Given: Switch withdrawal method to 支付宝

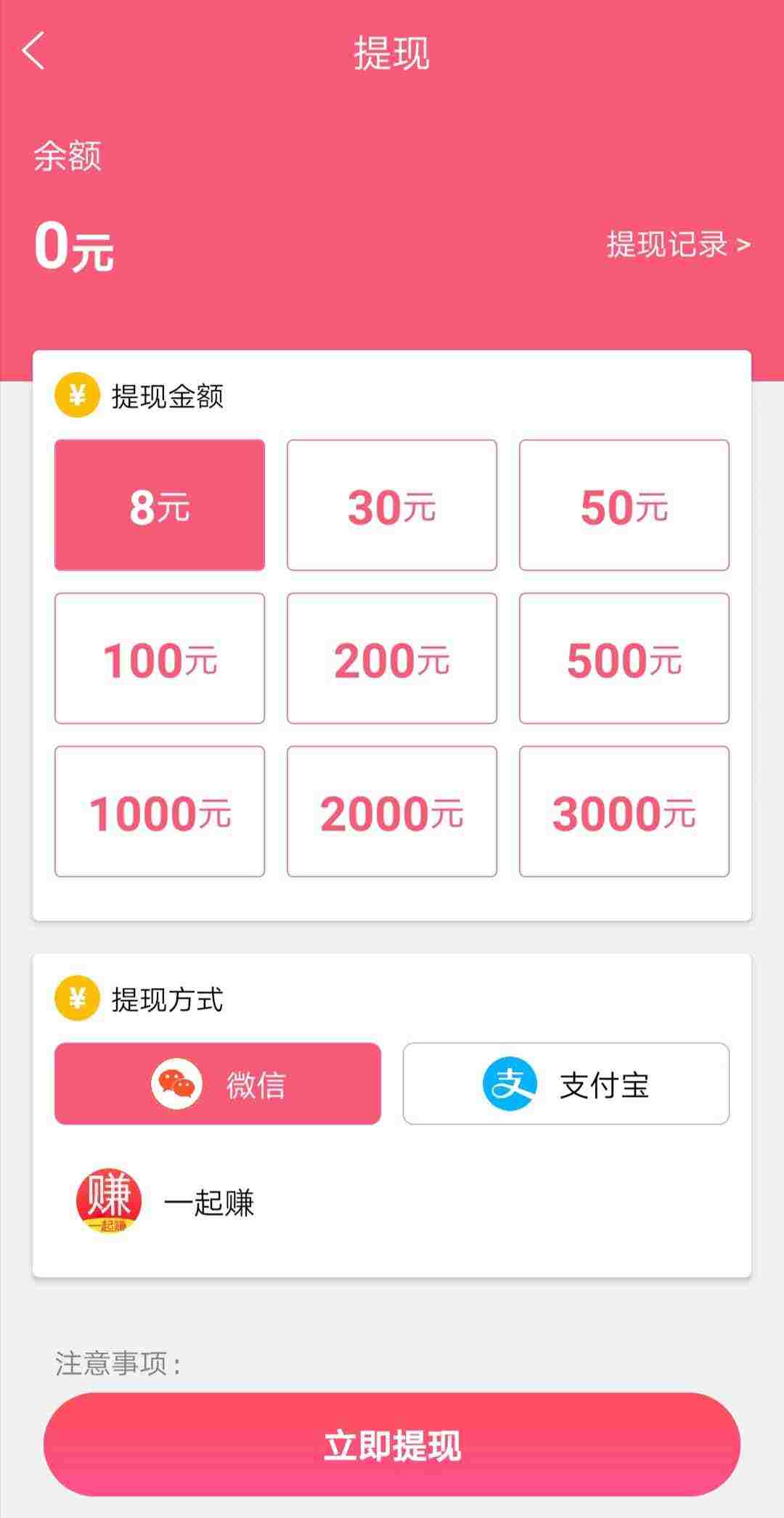Looking at the screenshot, I should point(566,1084).
